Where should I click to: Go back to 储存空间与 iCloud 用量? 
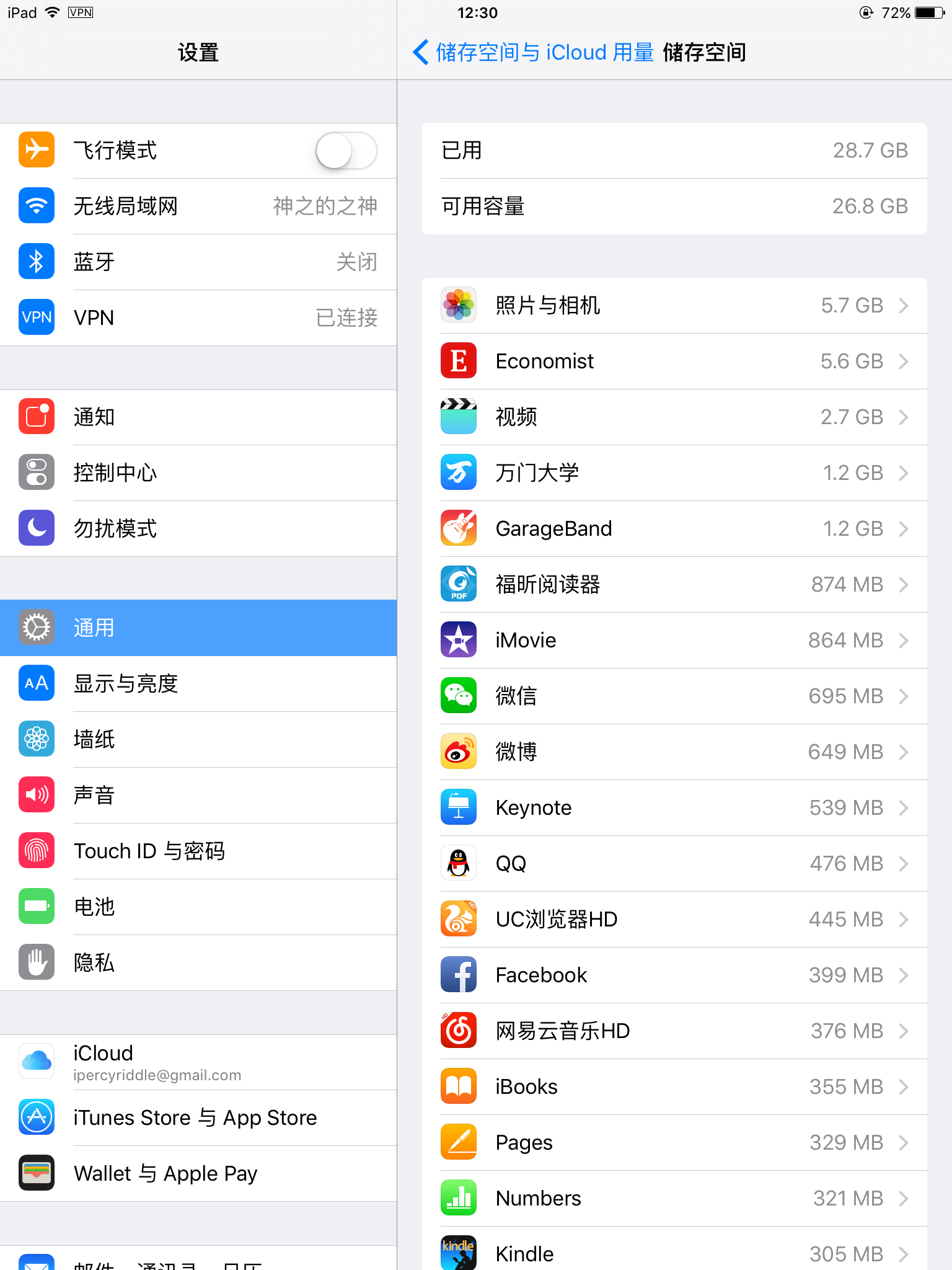533,53
